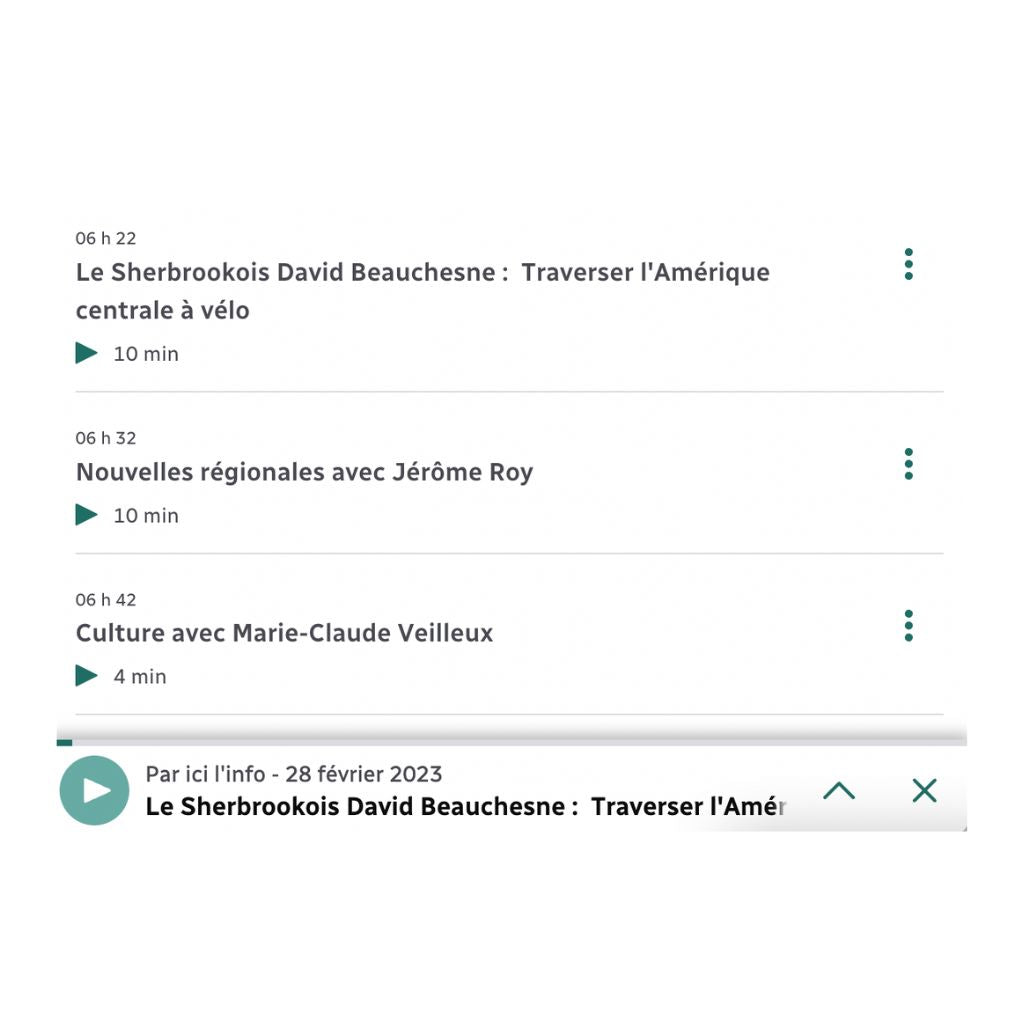Screen dimensions: 1024x1024
Task: Resume playback in the mini player
Action: (x=95, y=790)
